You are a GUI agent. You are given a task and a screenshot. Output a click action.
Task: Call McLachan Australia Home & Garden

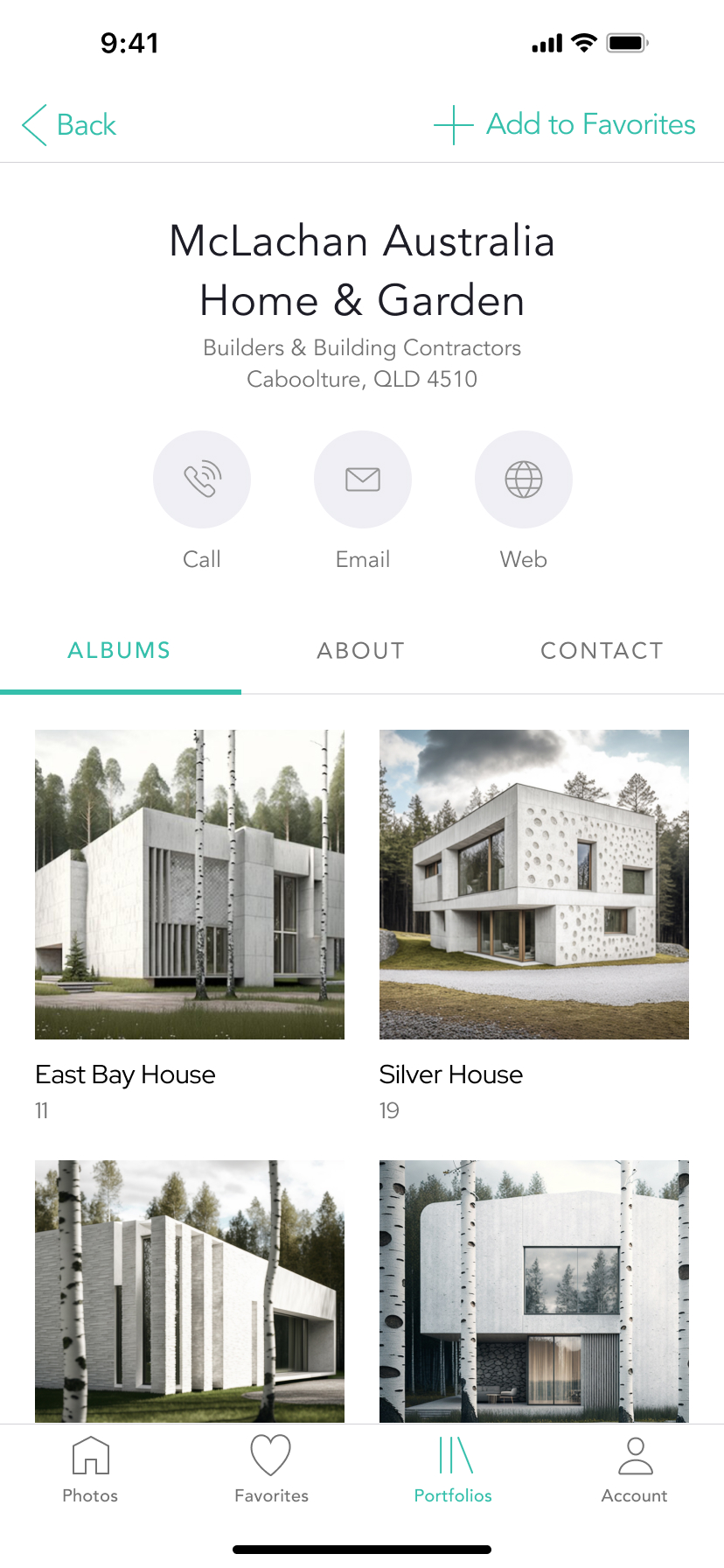coord(202,479)
